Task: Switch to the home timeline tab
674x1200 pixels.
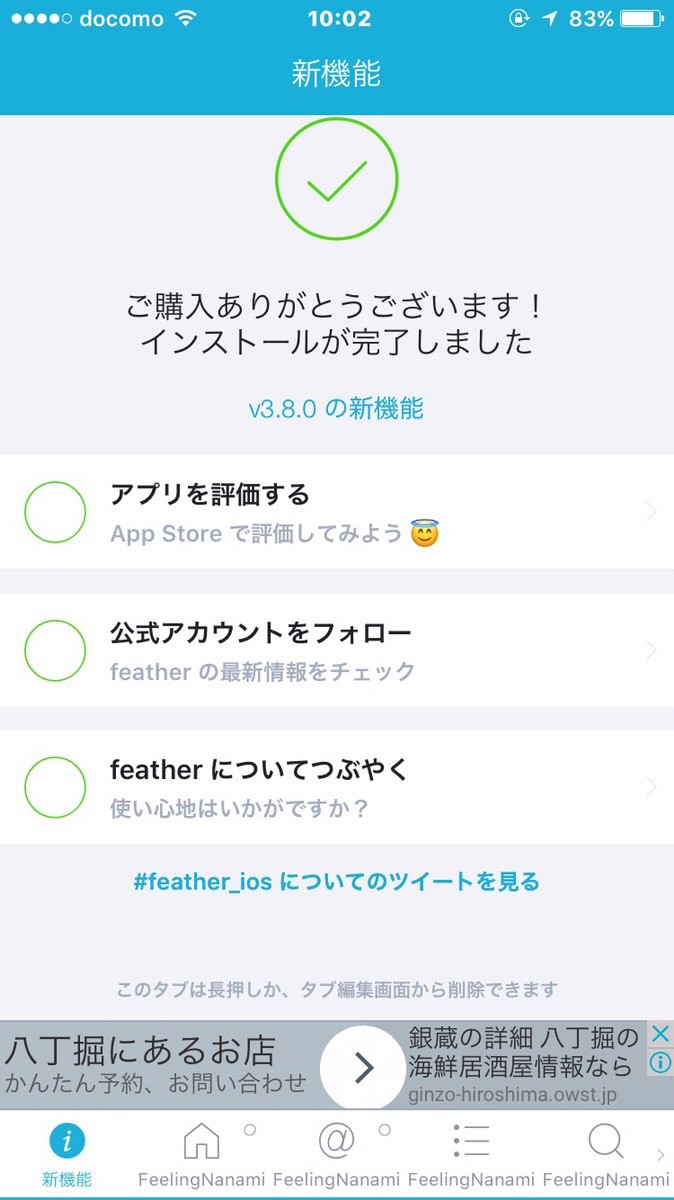Action: 202,1153
